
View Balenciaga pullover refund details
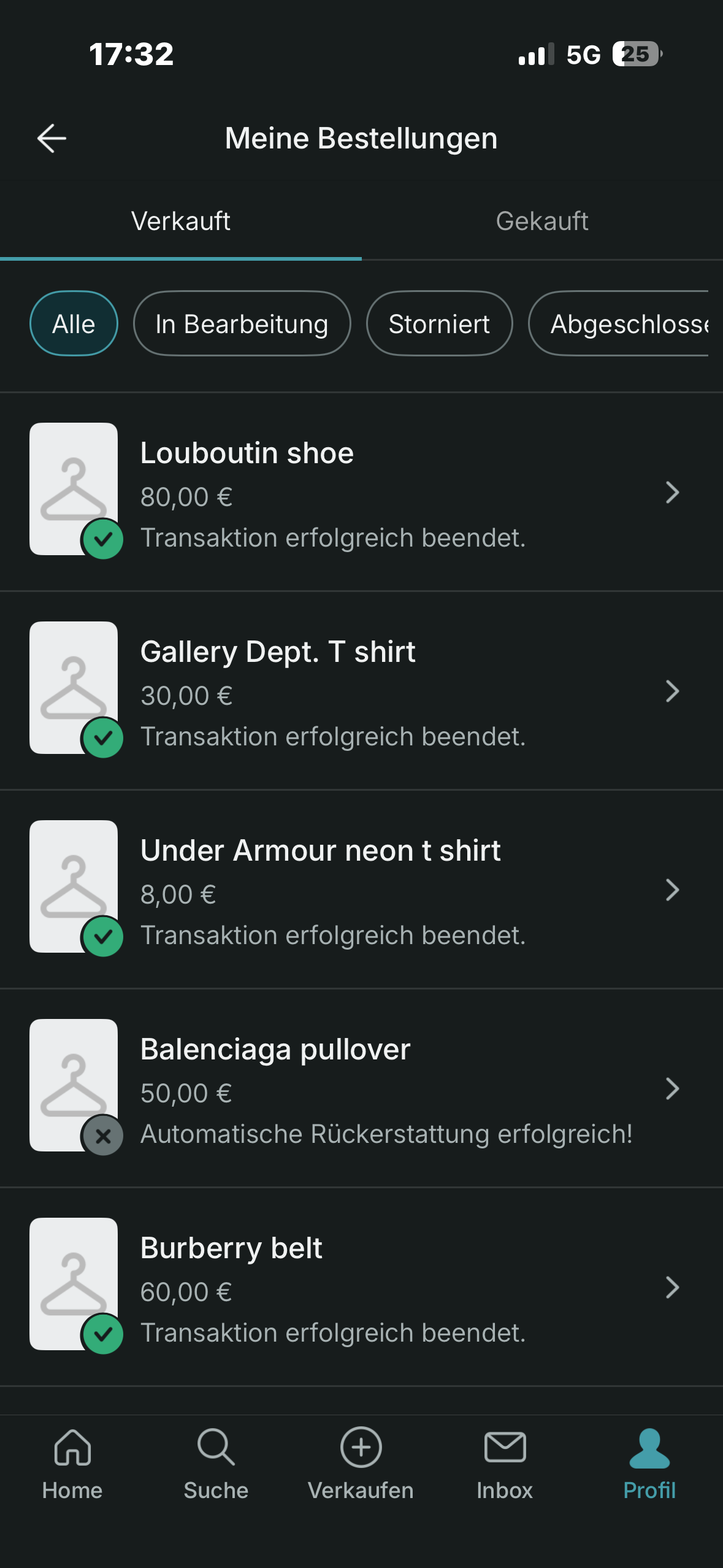point(361,1088)
